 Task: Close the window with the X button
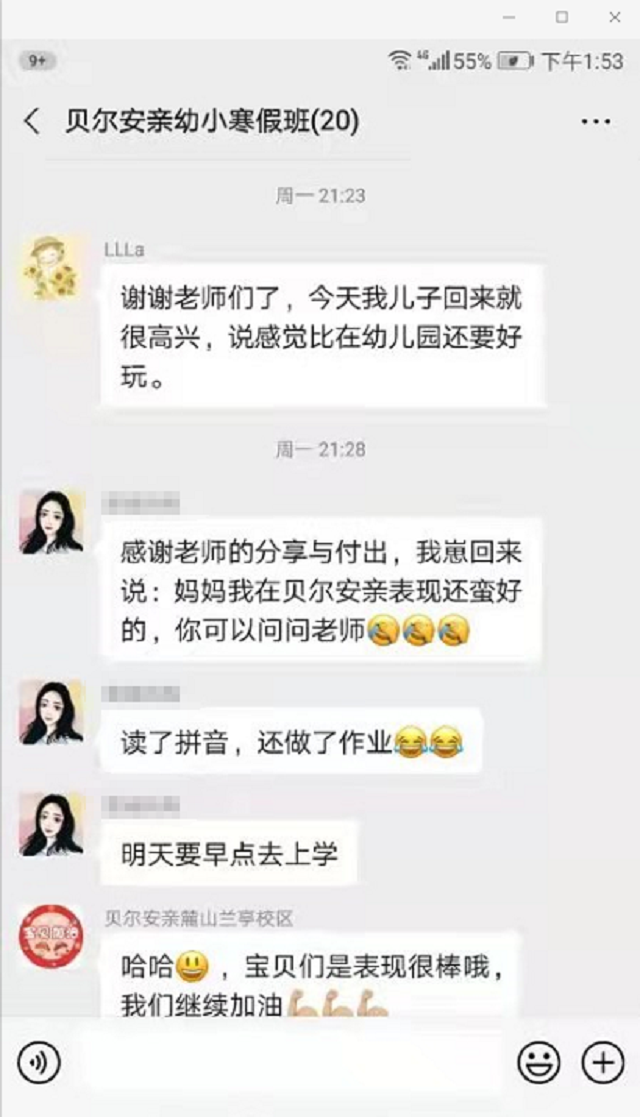pyautogui.click(x=613, y=17)
